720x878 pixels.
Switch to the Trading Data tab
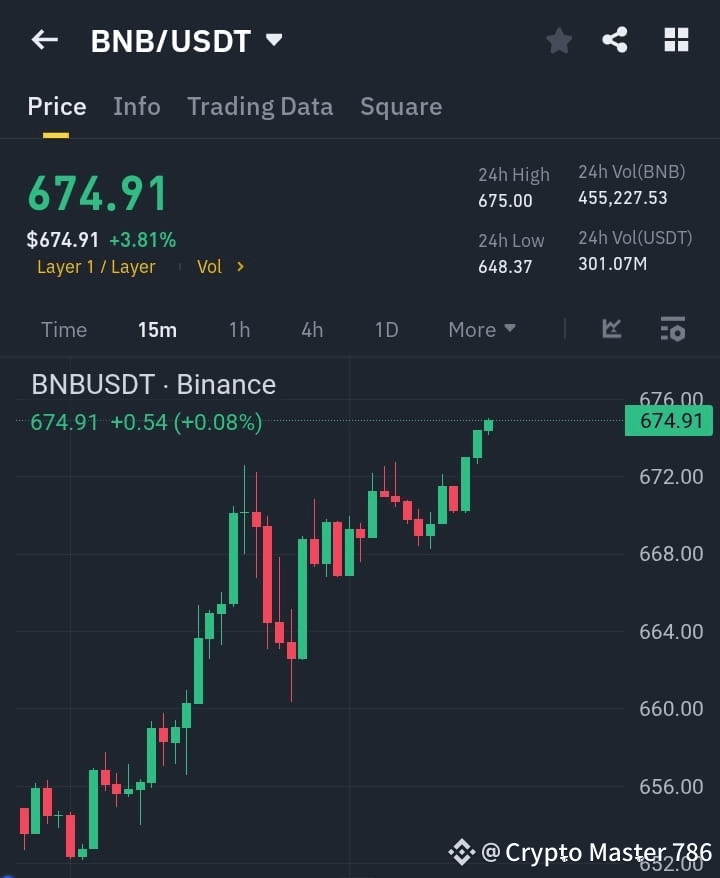click(x=260, y=106)
